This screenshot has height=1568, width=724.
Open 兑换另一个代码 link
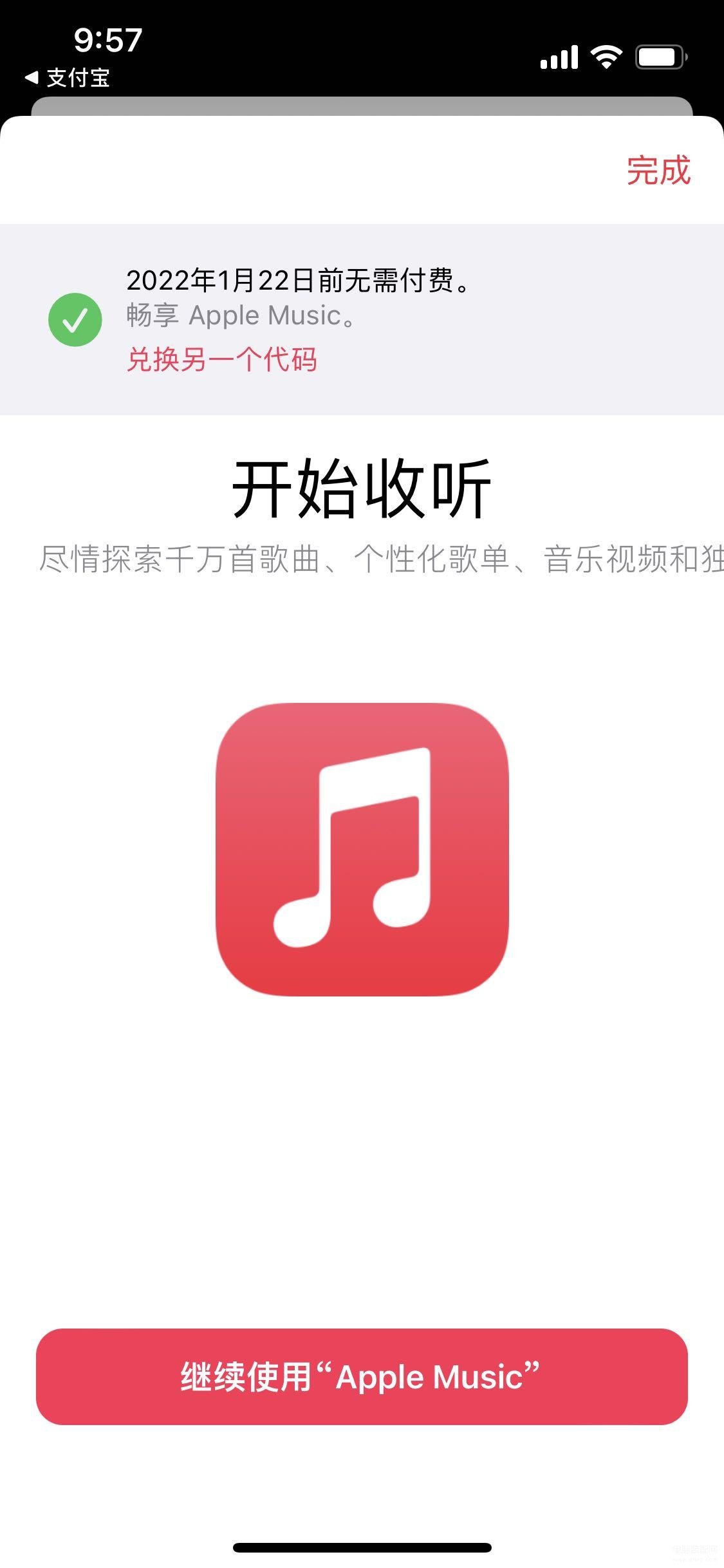[x=222, y=359]
